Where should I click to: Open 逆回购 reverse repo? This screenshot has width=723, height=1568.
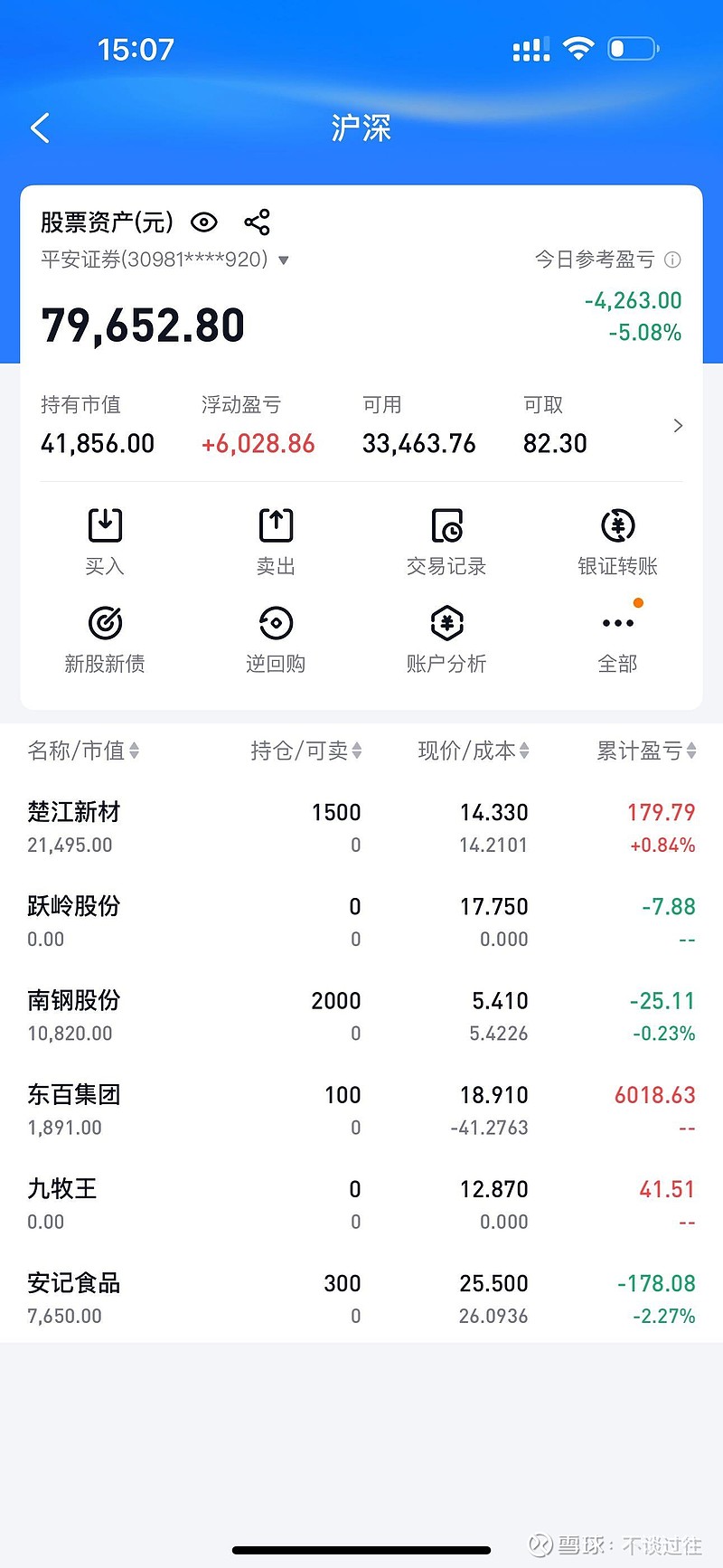pos(276,638)
